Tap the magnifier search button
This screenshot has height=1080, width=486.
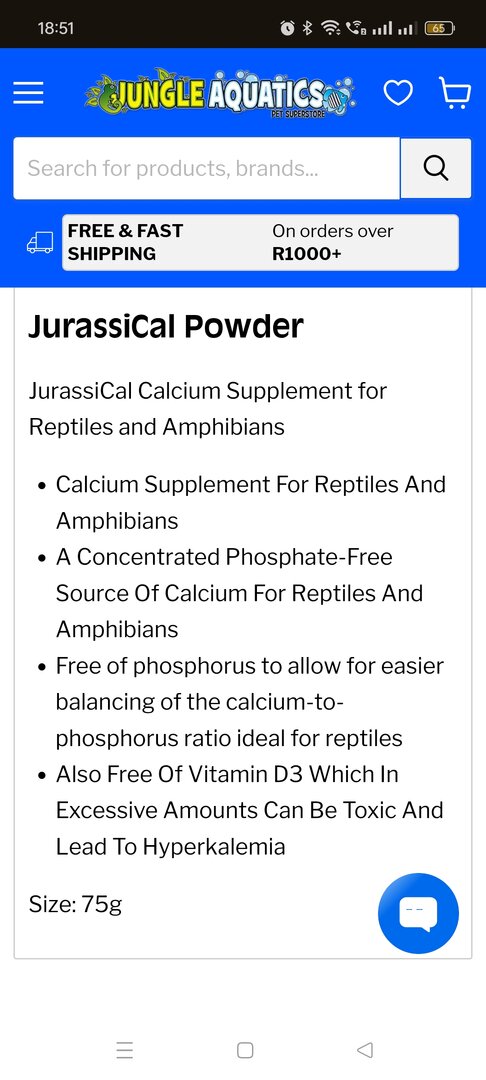[x=436, y=169]
